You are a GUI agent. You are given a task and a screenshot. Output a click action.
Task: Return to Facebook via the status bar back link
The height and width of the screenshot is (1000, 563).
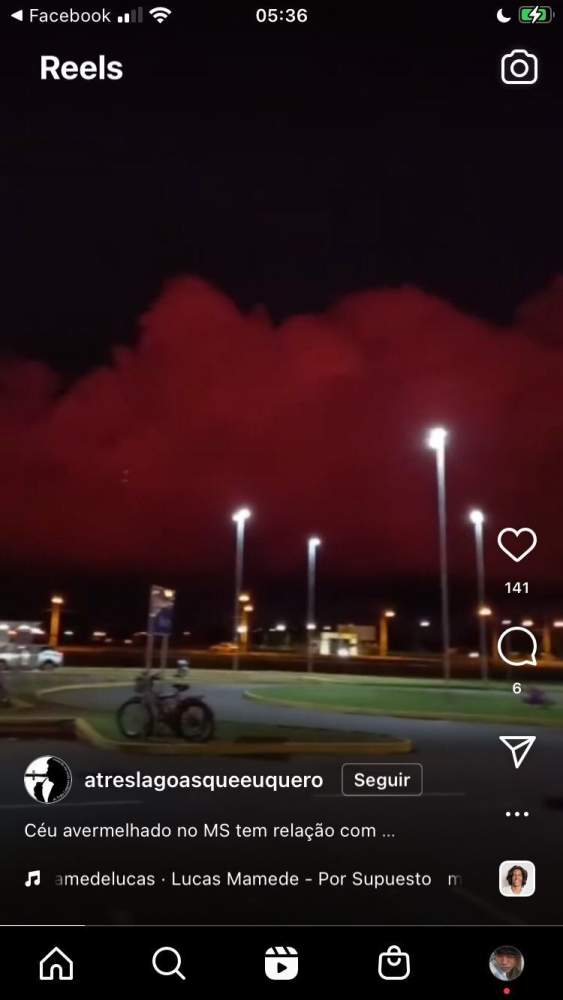pos(61,15)
